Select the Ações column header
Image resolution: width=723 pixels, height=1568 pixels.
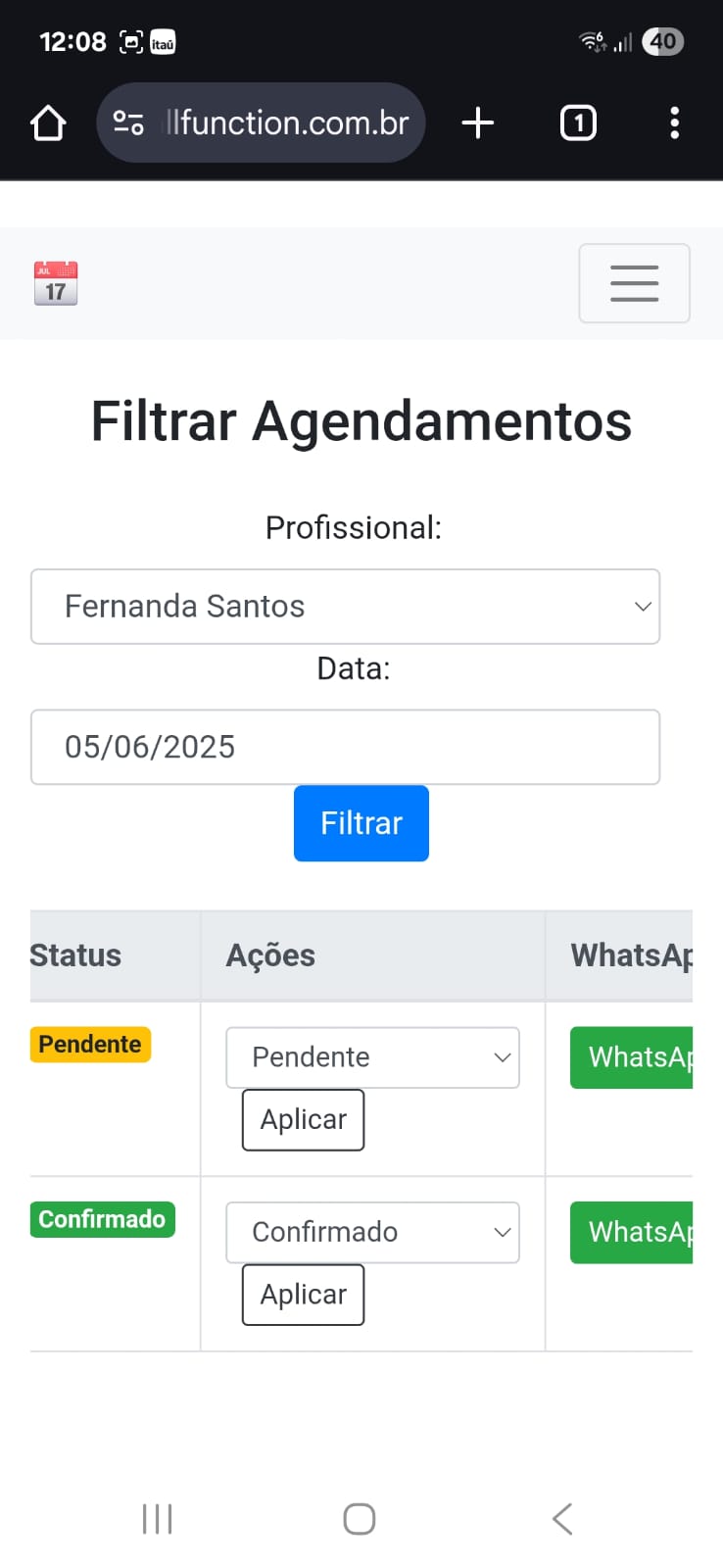[269, 955]
